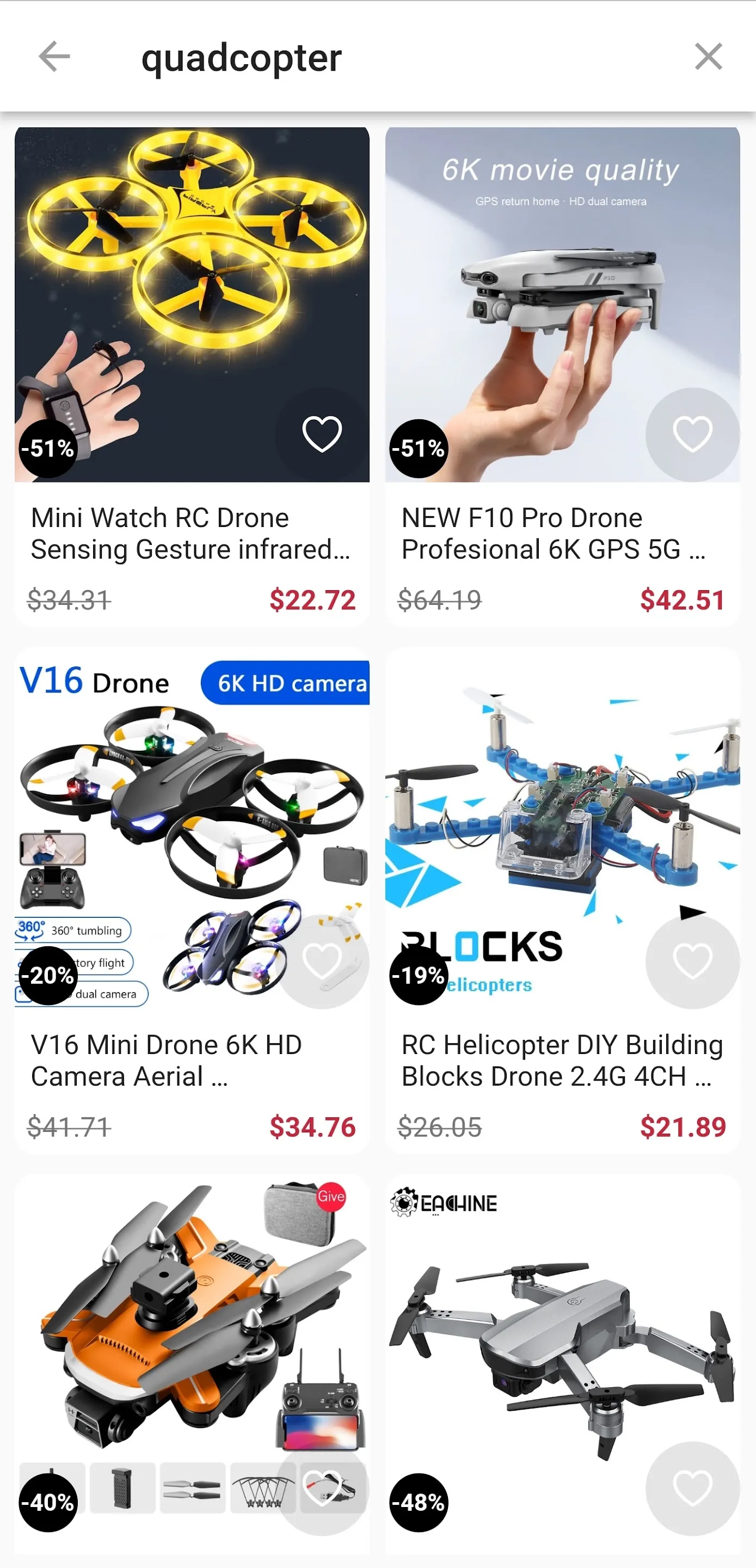
Task: Clear the quadcopter search query with the X
Action: pos(708,57)
